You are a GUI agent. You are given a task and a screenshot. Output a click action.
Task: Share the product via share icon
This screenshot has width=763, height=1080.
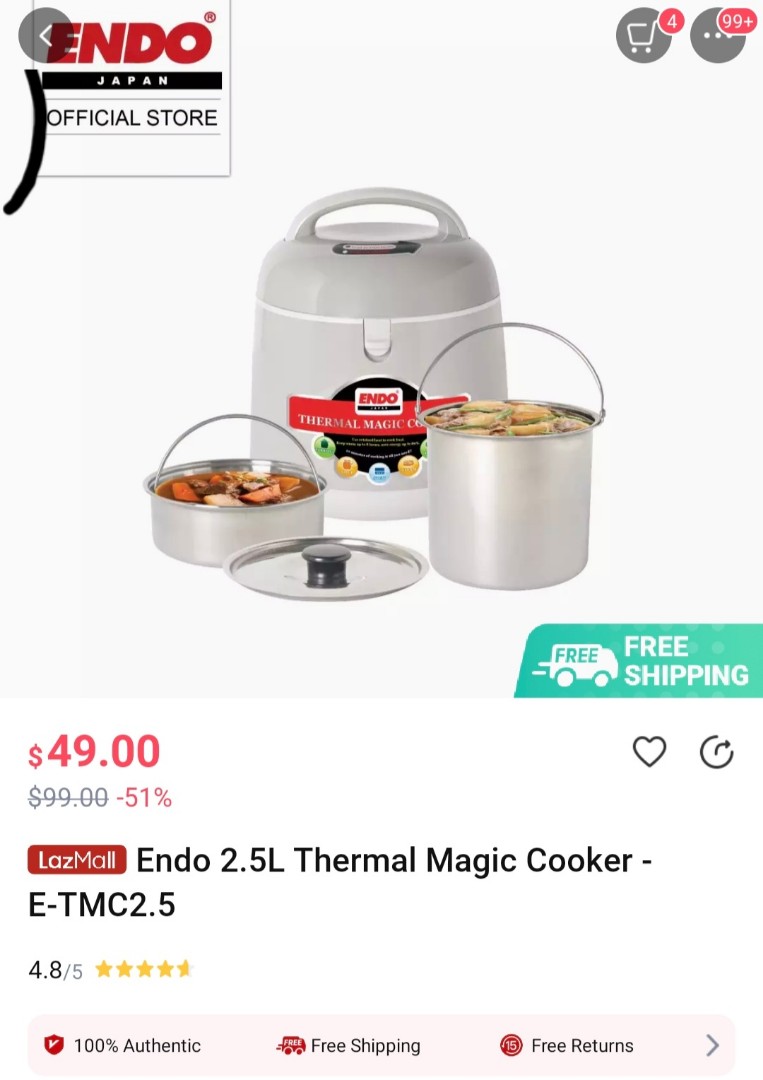(x=716, y=752)
